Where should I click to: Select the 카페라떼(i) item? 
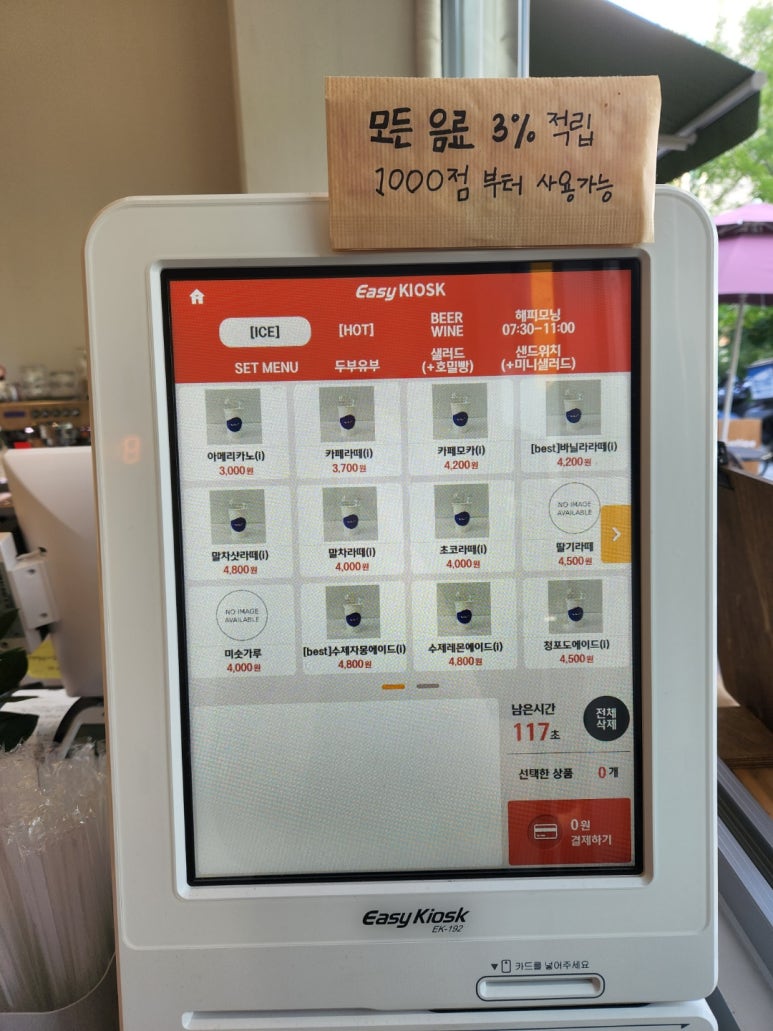tap(349, 426)
